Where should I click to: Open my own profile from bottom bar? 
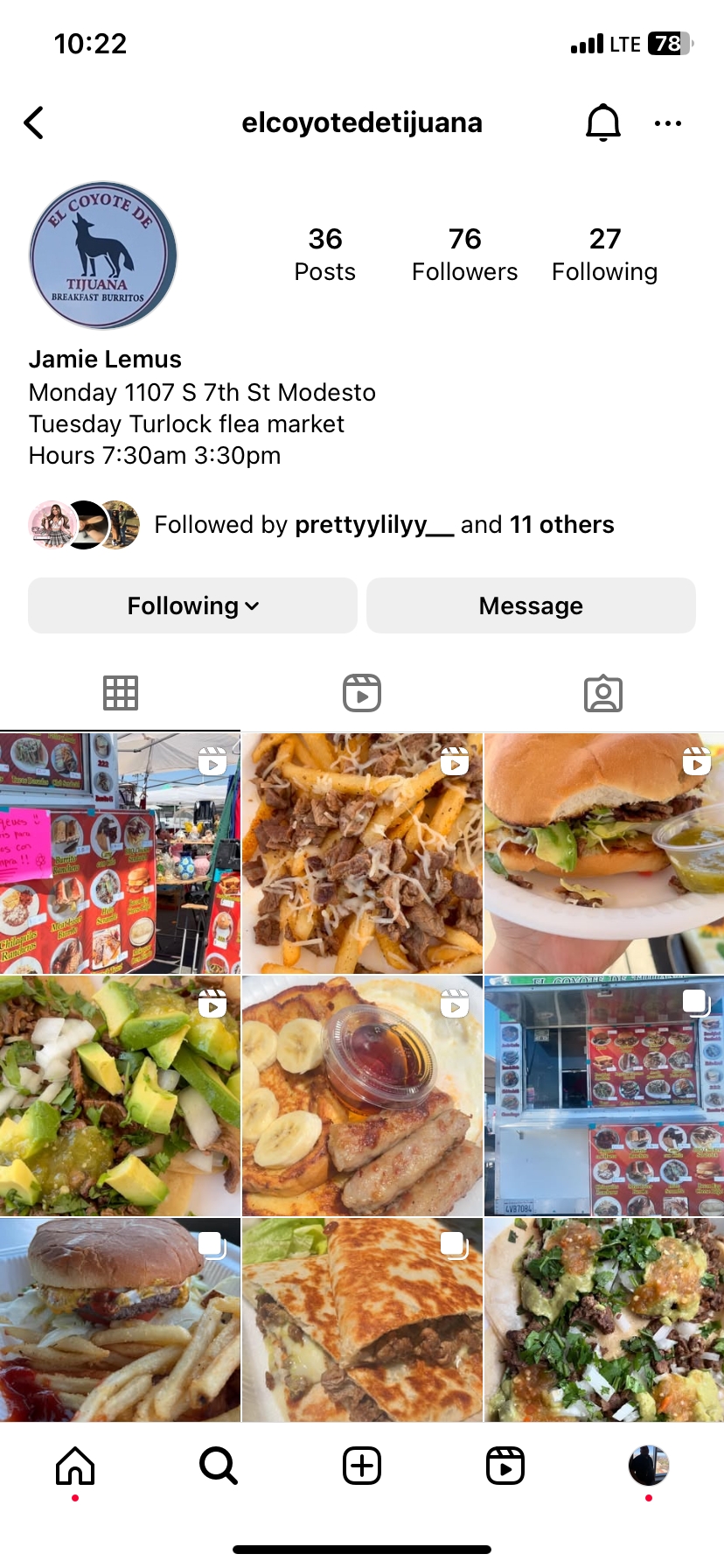(x=648, y=1466)
